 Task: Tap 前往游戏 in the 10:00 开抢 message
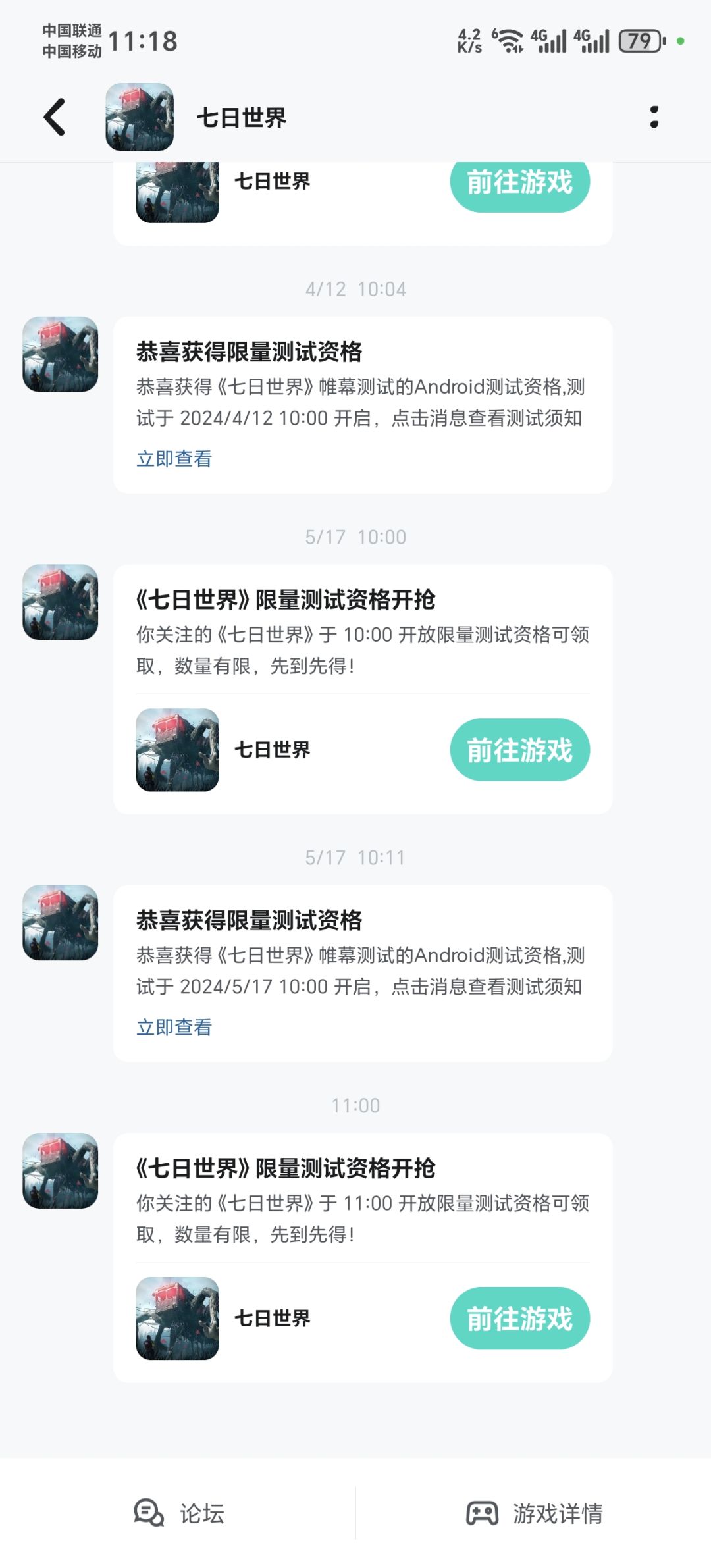[519, 750]
